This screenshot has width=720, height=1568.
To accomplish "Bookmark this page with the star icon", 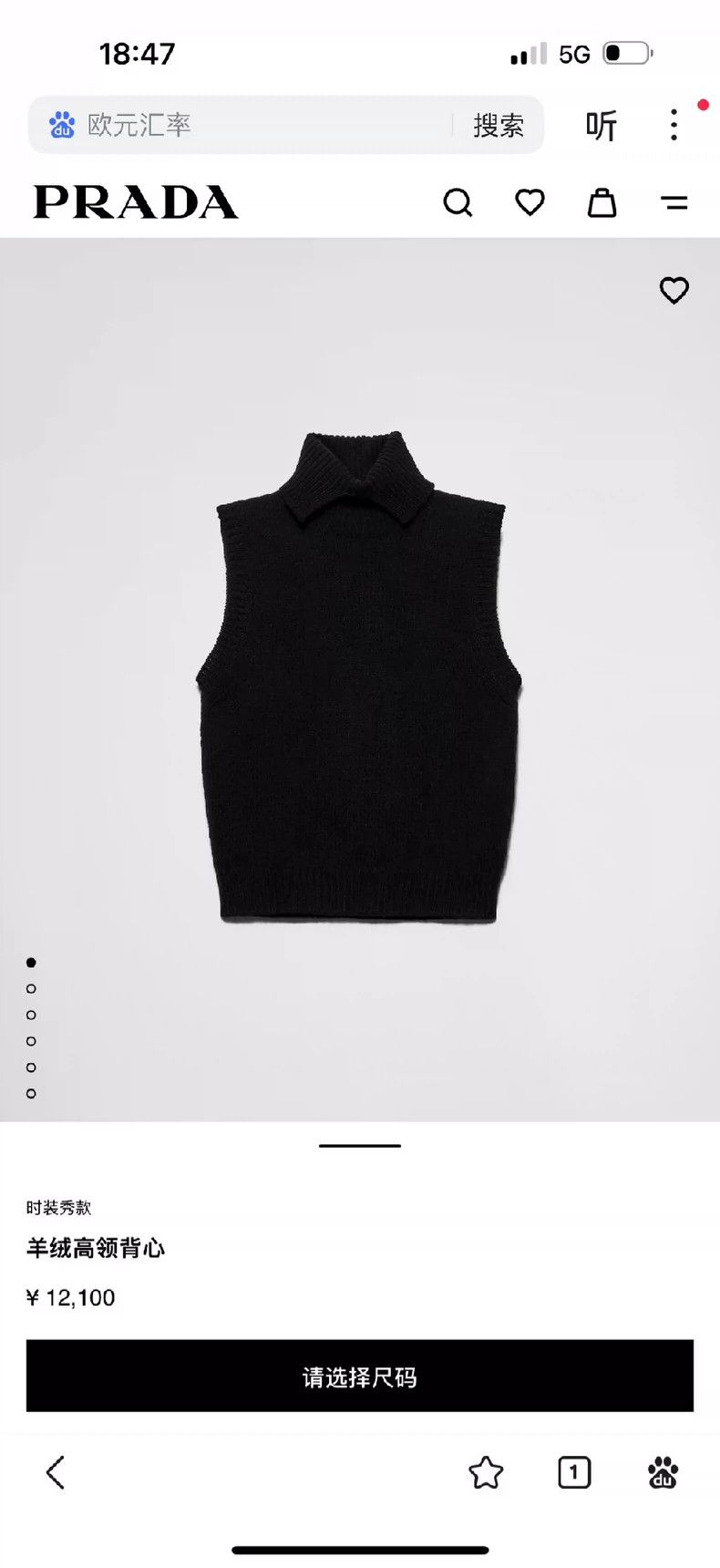I will 486,1472.
